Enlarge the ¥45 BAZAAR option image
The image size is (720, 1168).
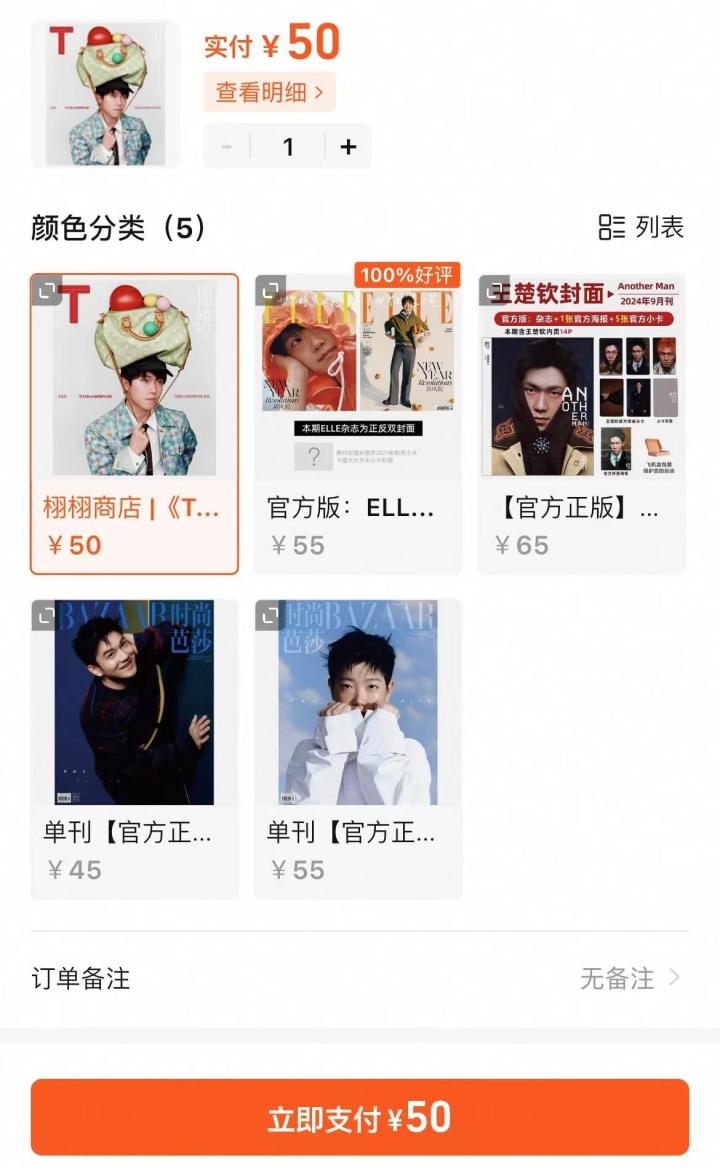tap(46, 615)
